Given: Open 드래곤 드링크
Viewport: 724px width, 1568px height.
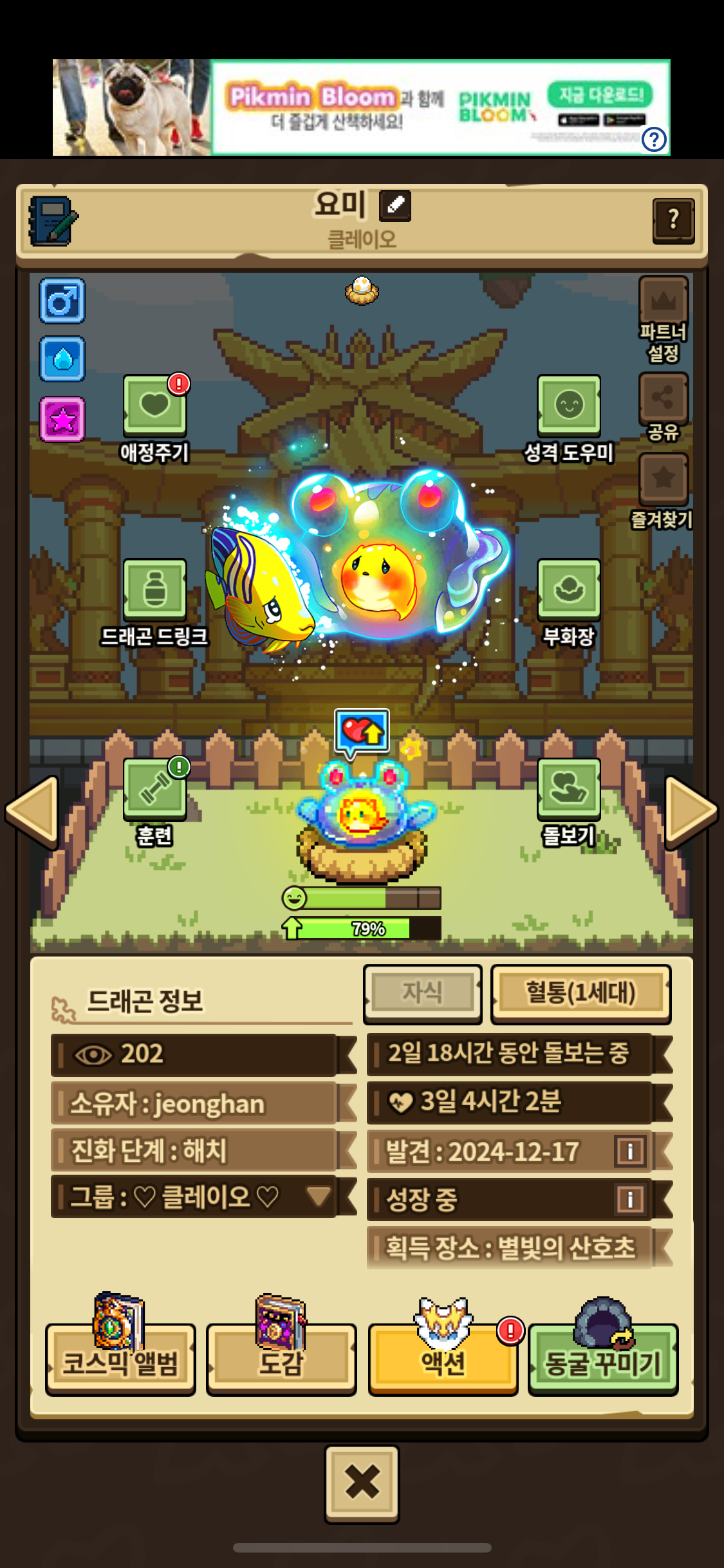Looking at the screenshot, I should (155, 602).
